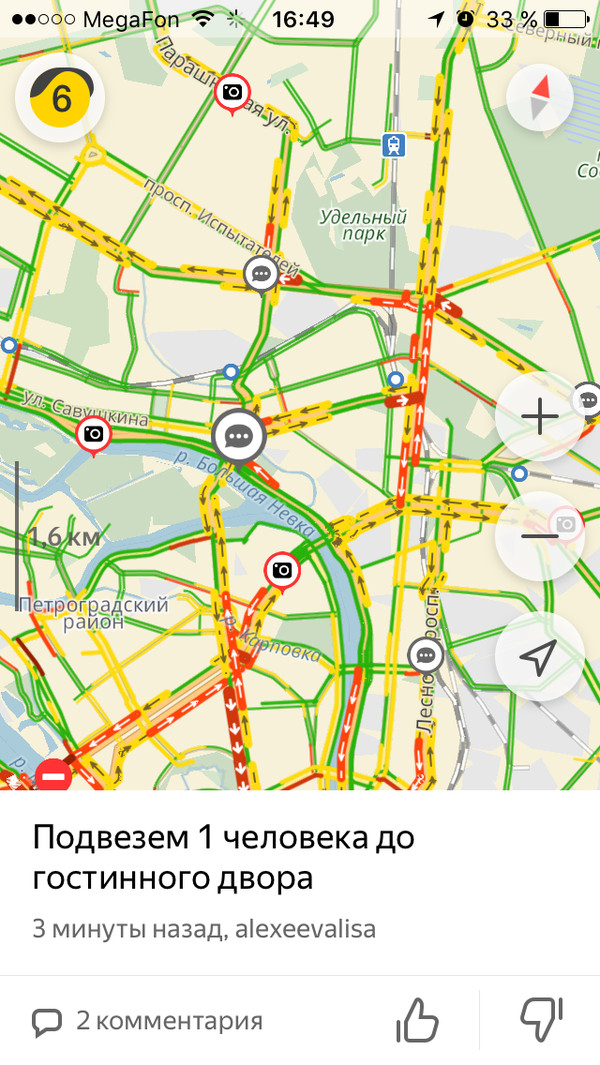Open the chat marker on Лесной просп.
This screenshot has height=1065, width=600.
426,656
